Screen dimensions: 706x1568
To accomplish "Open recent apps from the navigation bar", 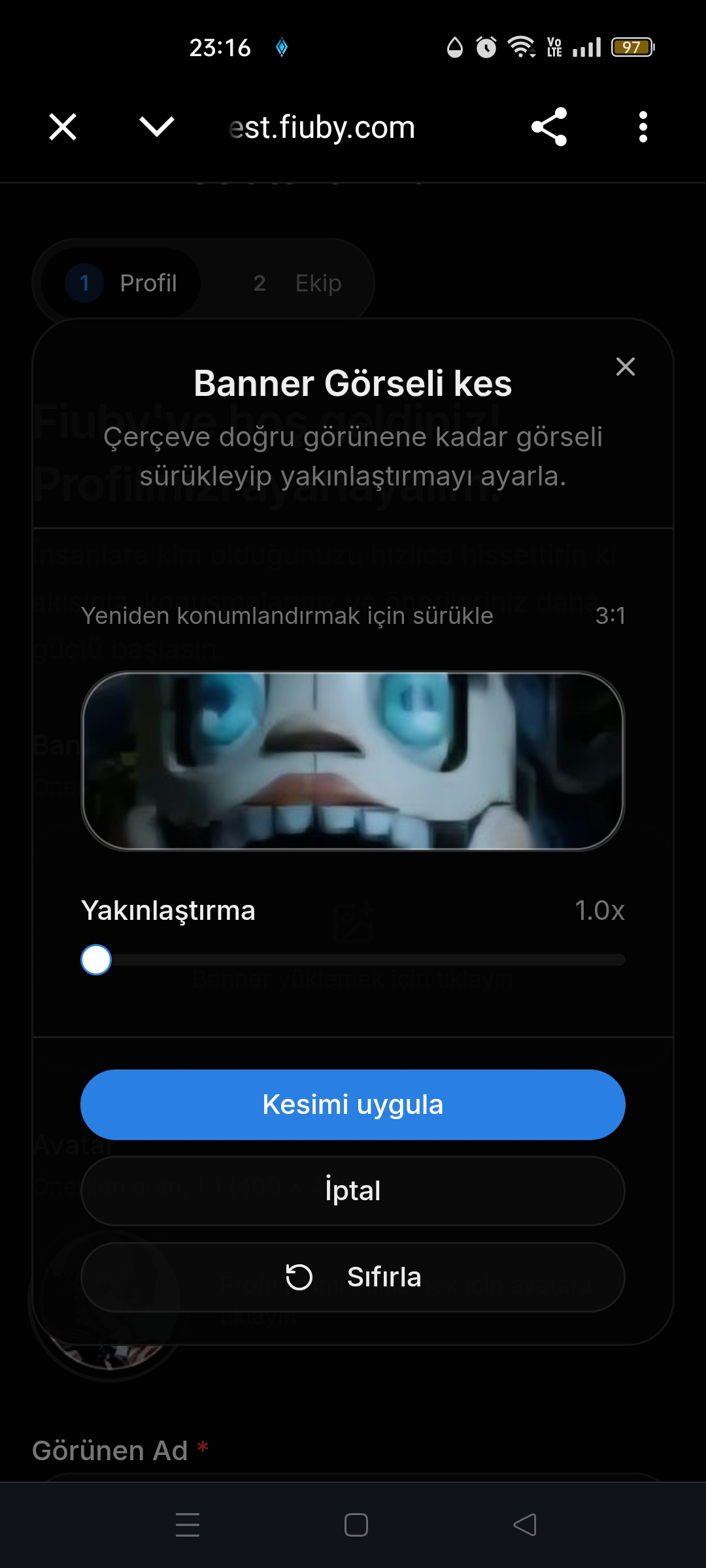I will point(188,1525).
